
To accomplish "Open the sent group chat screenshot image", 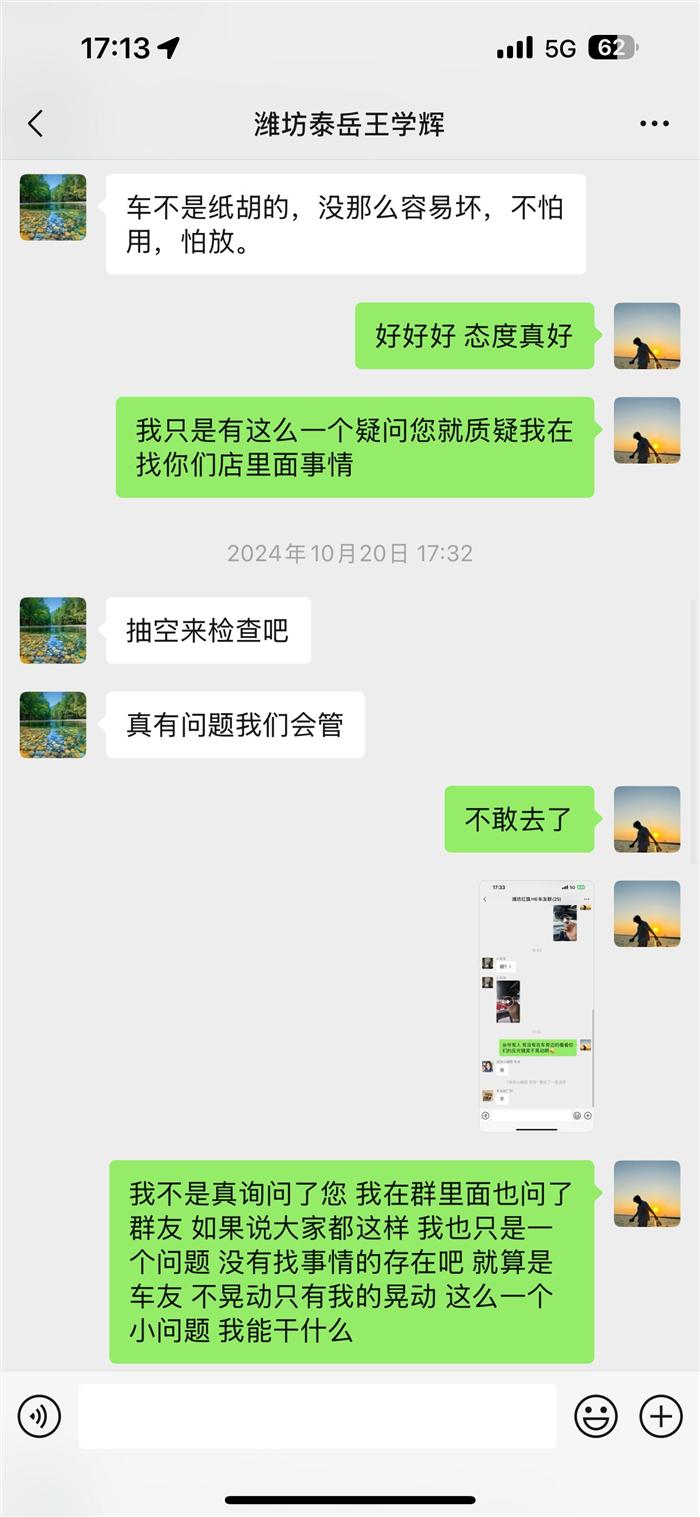I will click(x=536, y=1005).
